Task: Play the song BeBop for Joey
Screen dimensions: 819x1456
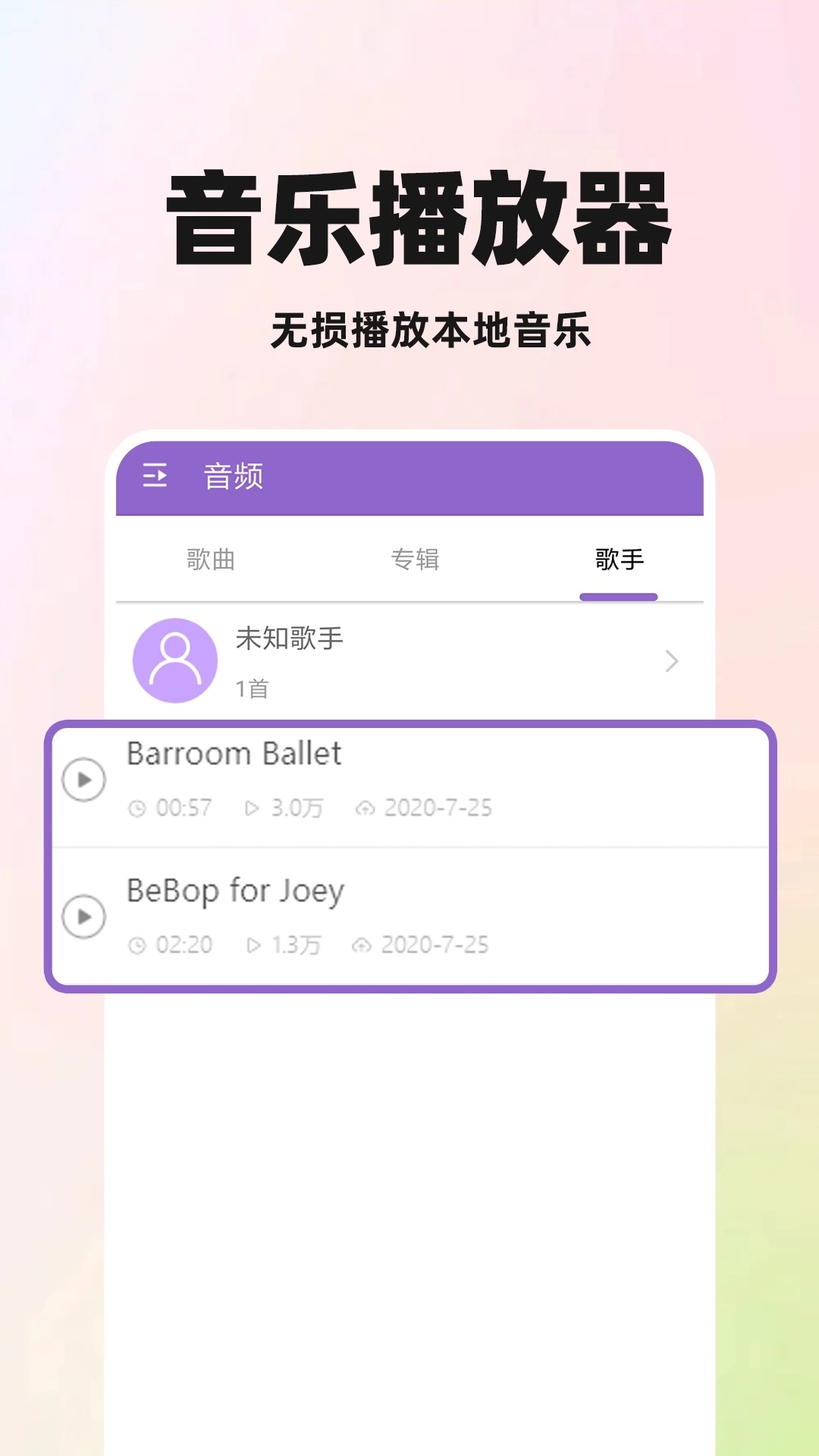Action: pos(85,915)
